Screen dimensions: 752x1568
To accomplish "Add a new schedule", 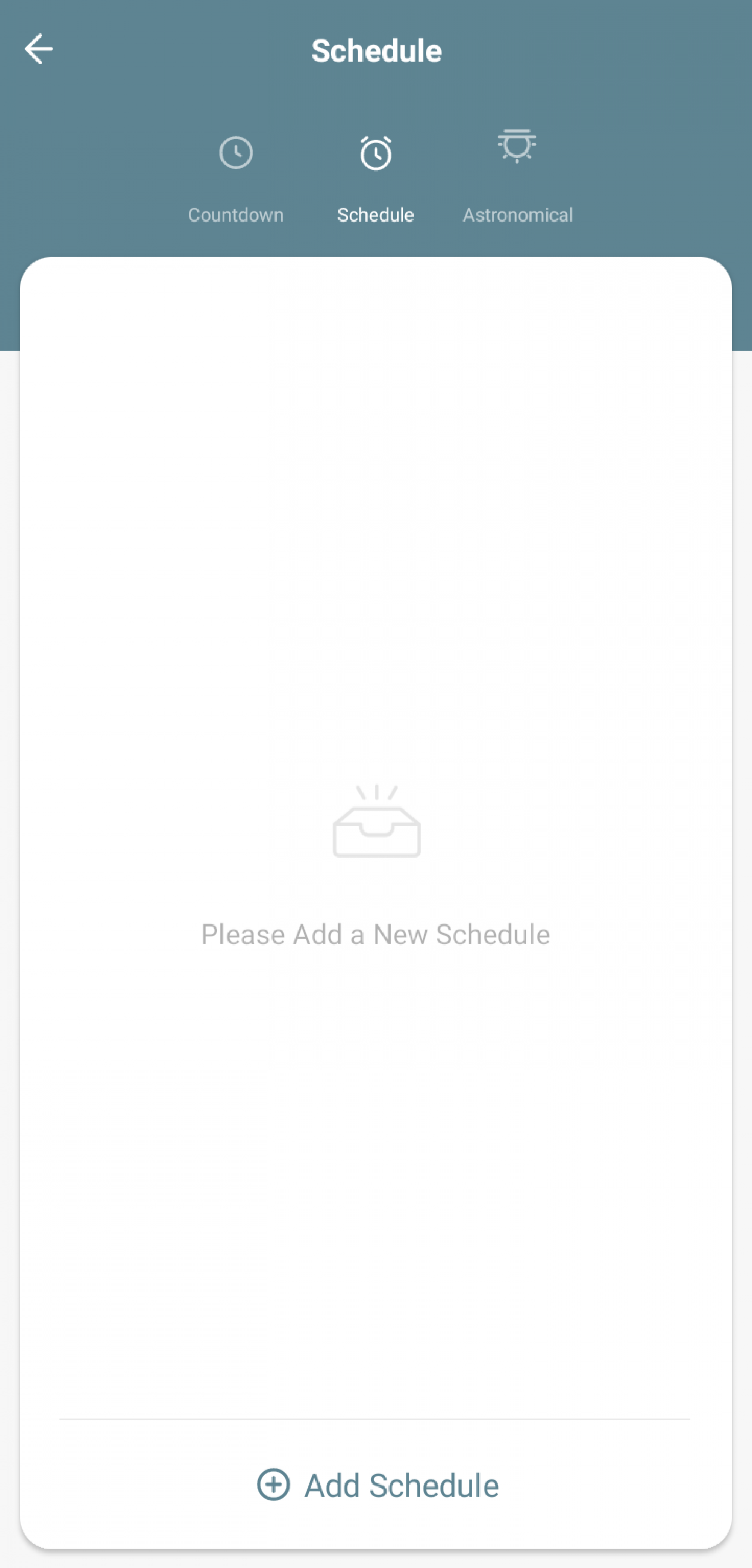I will pos(377,1485).
